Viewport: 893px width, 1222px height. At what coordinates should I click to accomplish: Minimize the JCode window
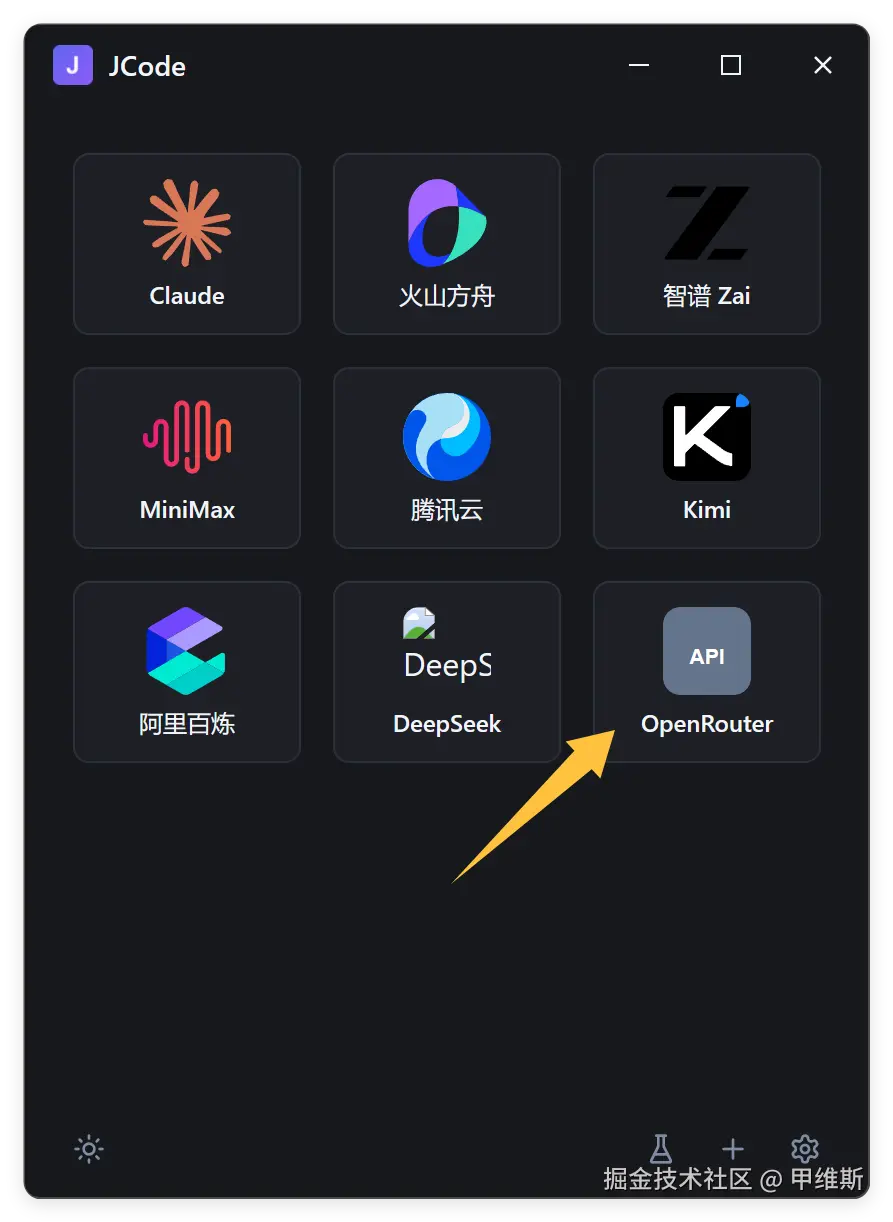pos(639,66)
